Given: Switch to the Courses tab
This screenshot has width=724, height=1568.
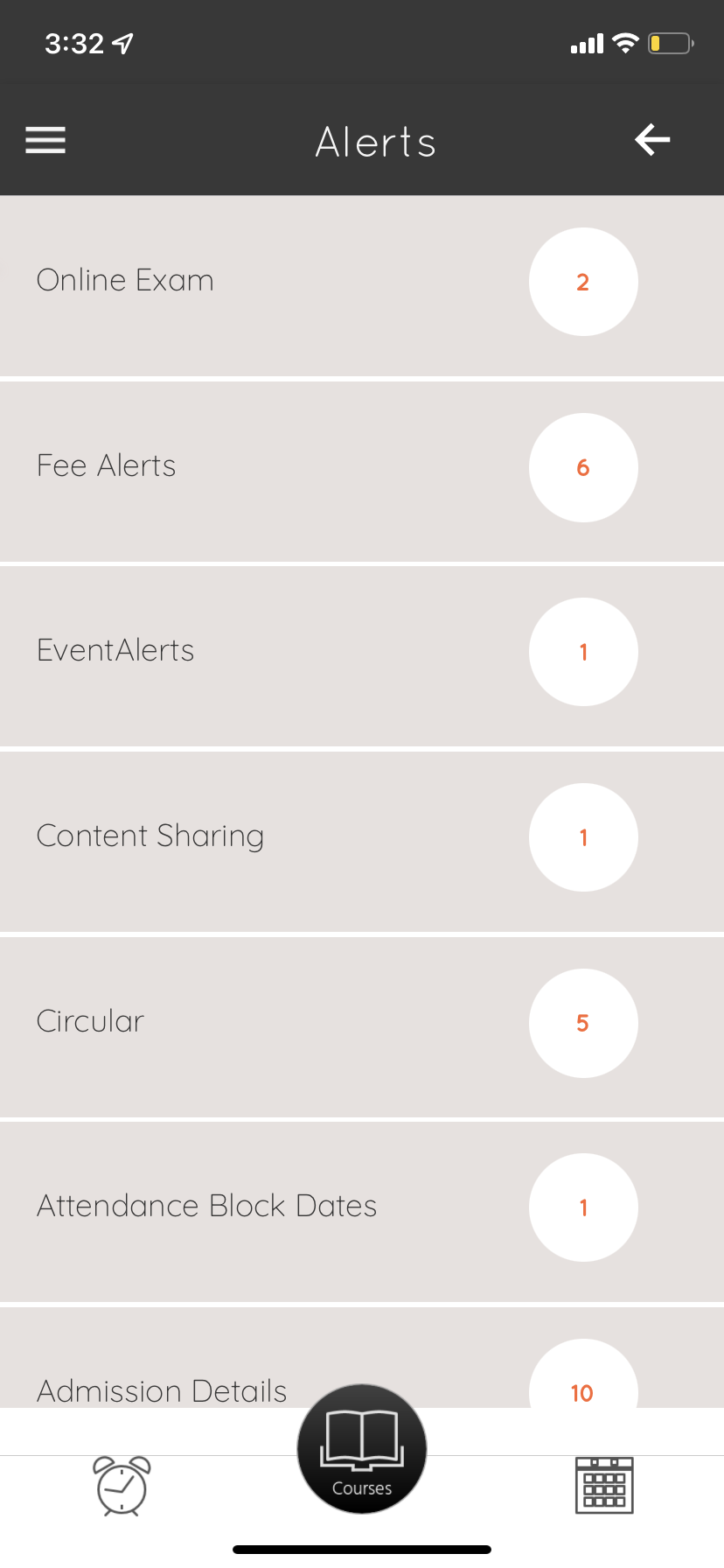Looking at the screenshot, I should pyautogui.click(x=362, y=1449).
